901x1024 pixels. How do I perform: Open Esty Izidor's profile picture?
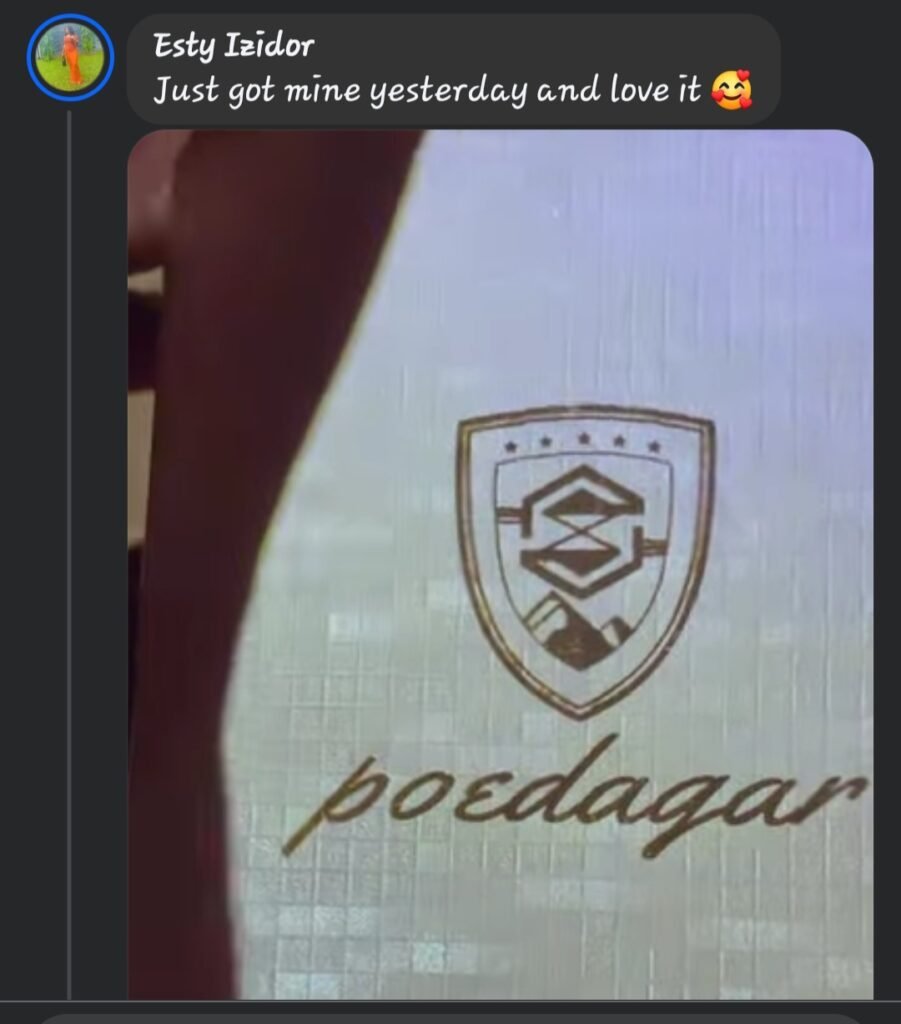[x=70, y=58]
